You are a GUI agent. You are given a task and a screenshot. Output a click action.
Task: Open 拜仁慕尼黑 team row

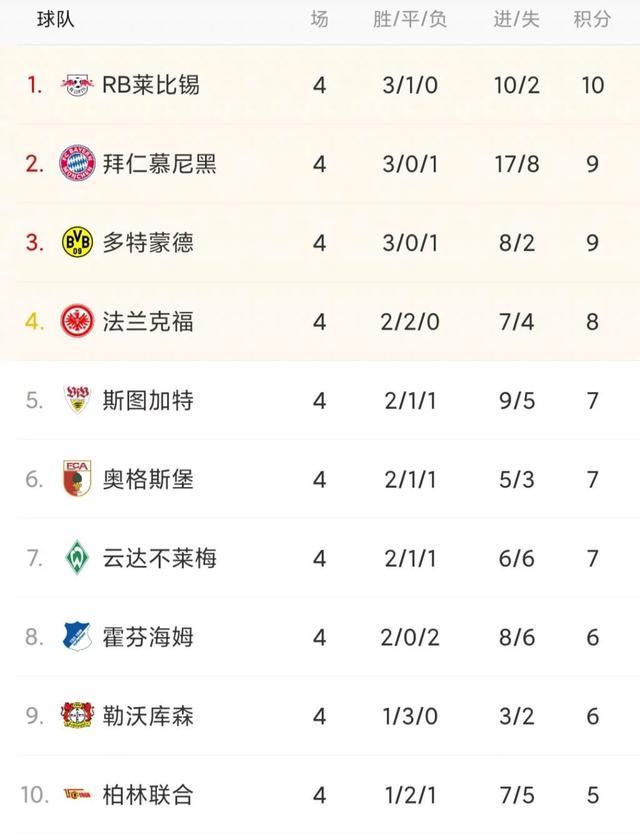[159, 163]
